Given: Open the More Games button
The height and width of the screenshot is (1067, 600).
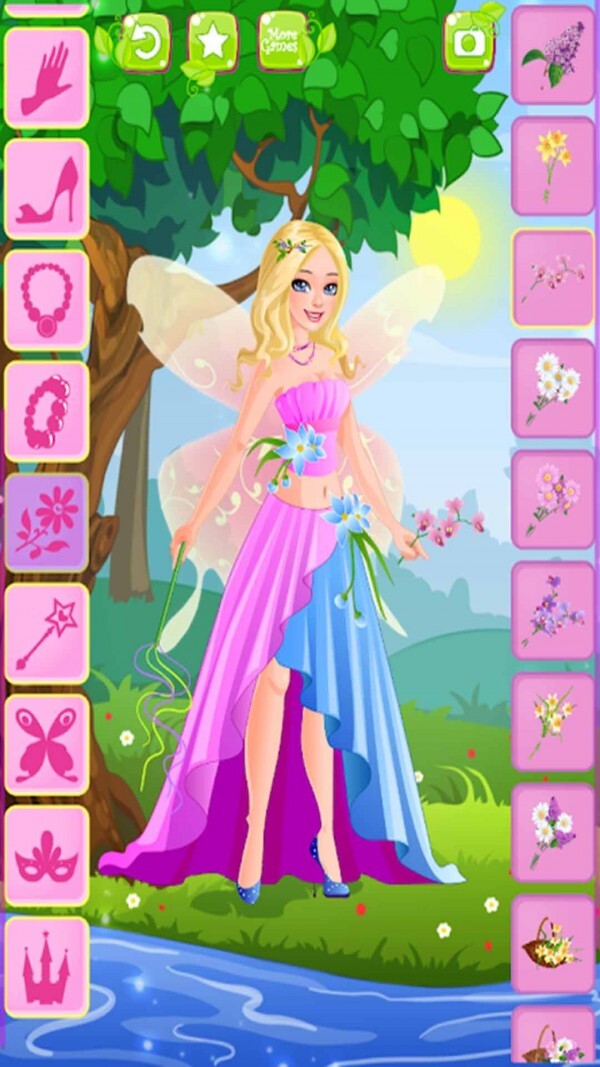Looking at the screenshot, I should tap(282, 42).
